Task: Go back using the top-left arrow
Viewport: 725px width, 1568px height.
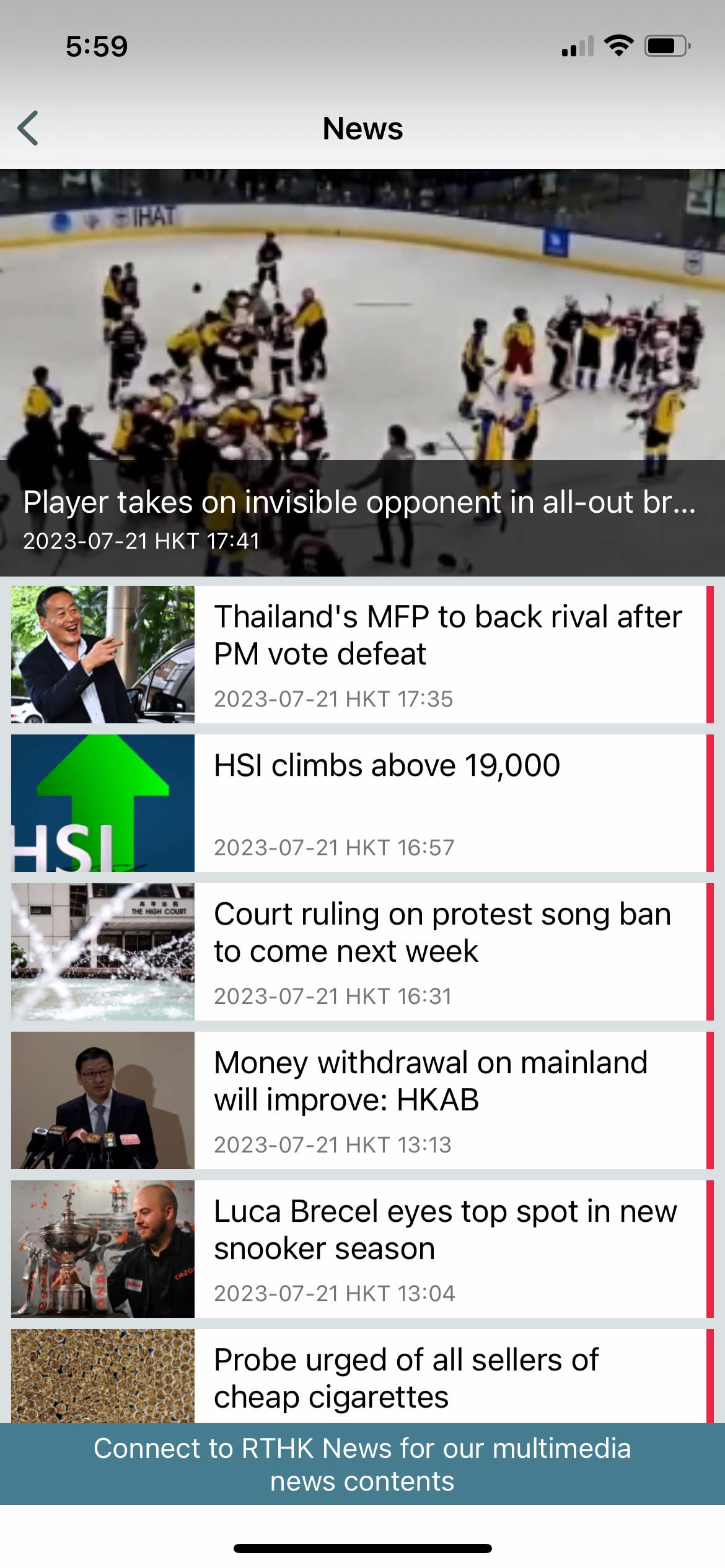Action: [29, 128]
